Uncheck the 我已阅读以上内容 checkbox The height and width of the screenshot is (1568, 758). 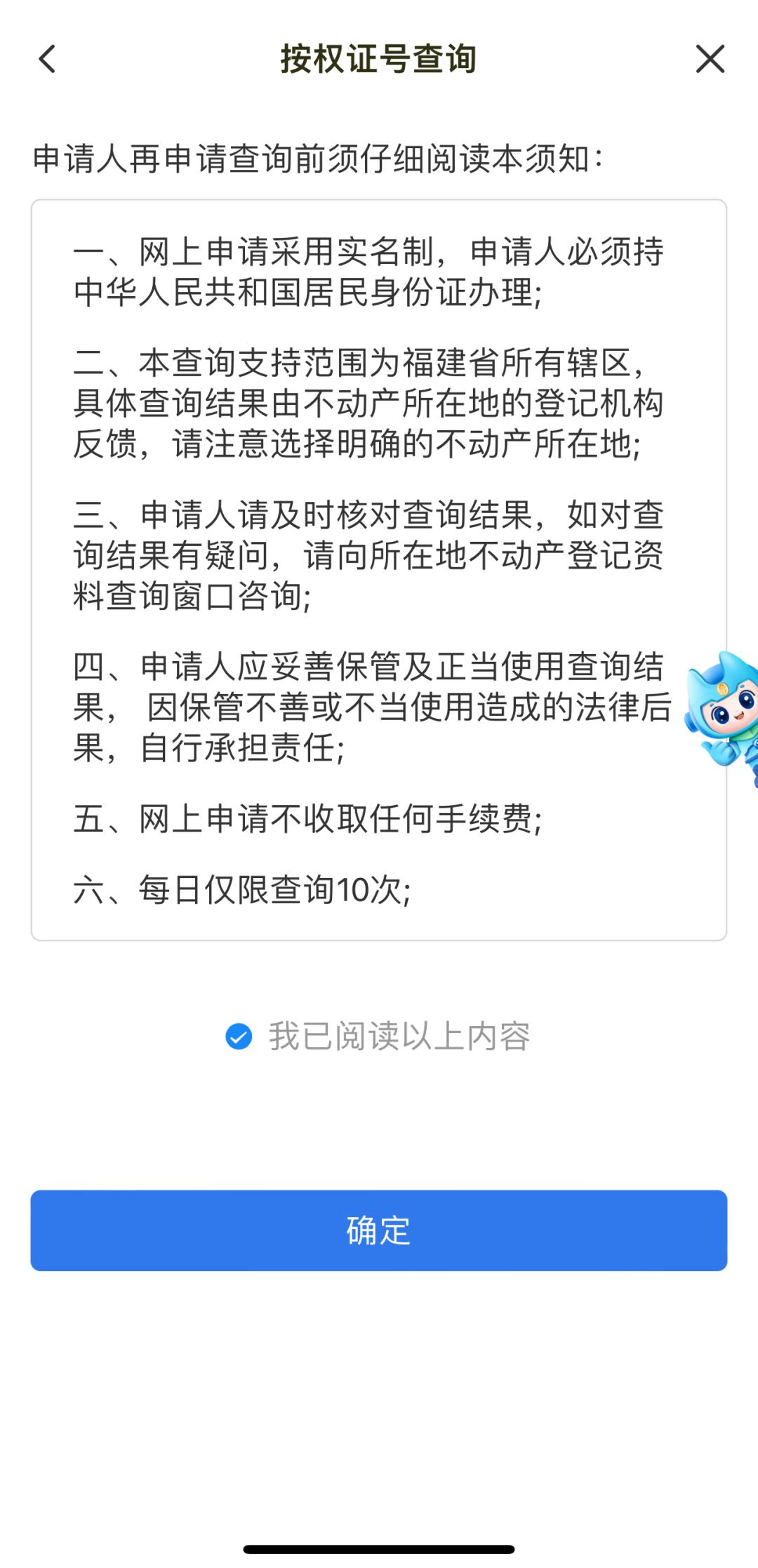[239, 1037]
